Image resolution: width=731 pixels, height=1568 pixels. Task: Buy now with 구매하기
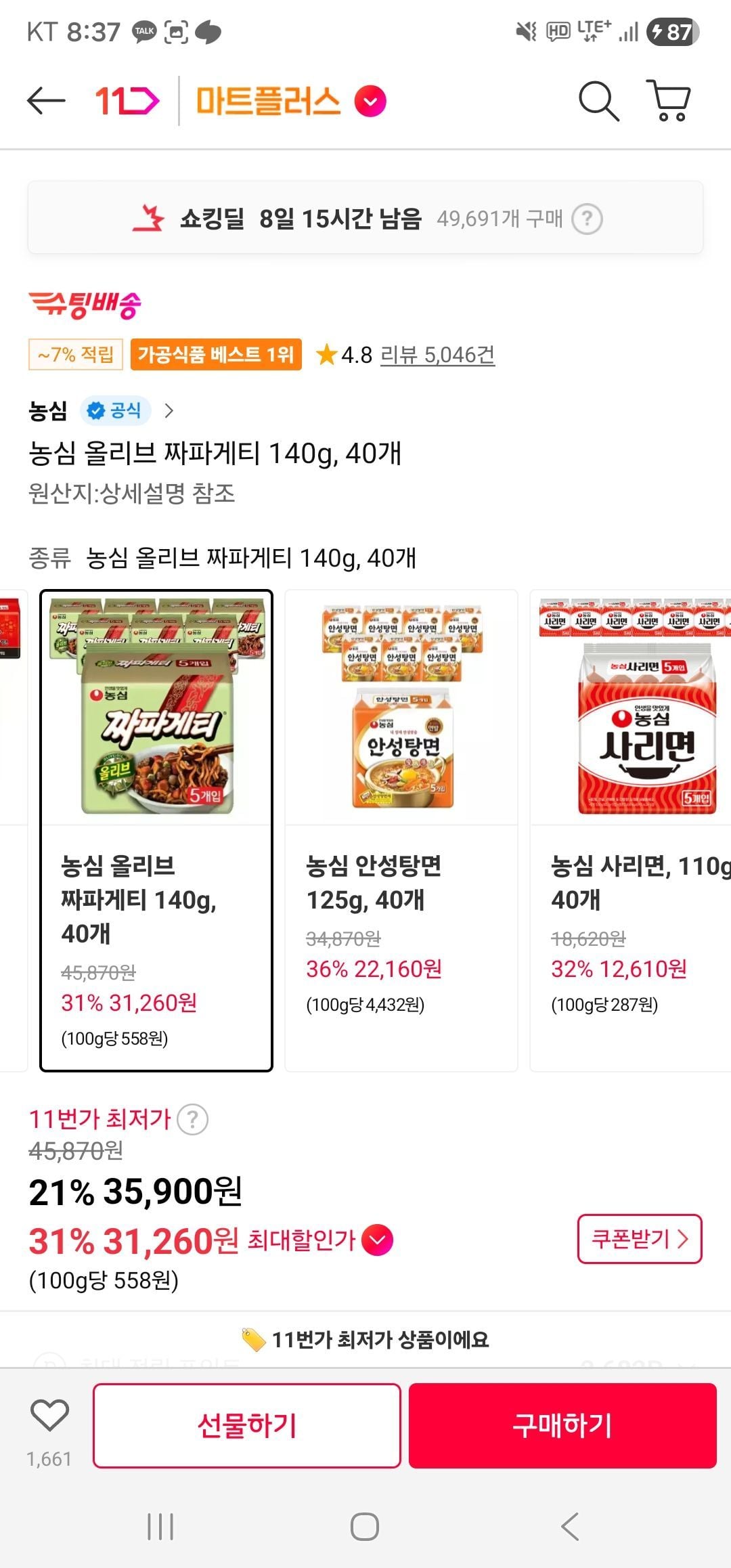click(x=562, y=1425)
